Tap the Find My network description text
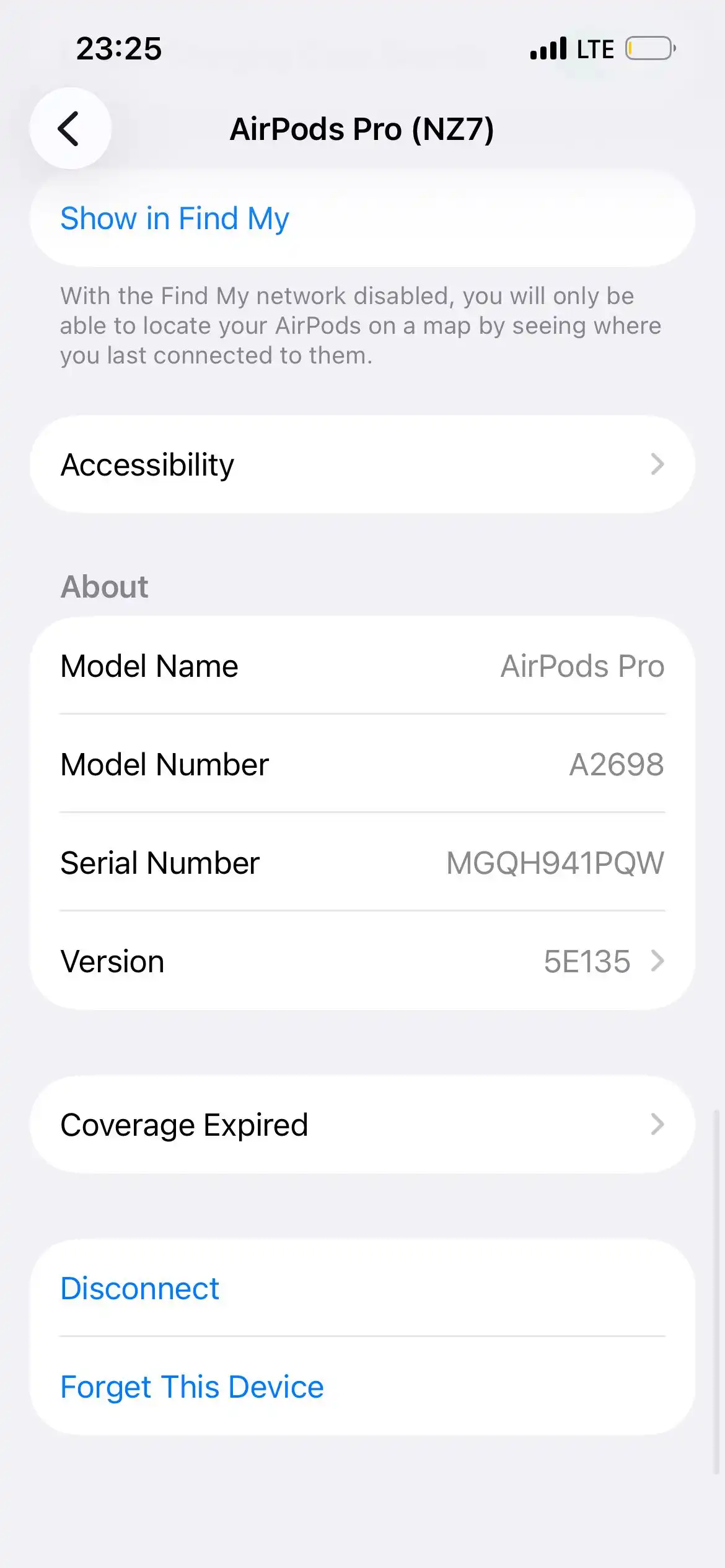The height and width of the screenshot is (1568, 725). pyautogui.click(x=362, y=324)
